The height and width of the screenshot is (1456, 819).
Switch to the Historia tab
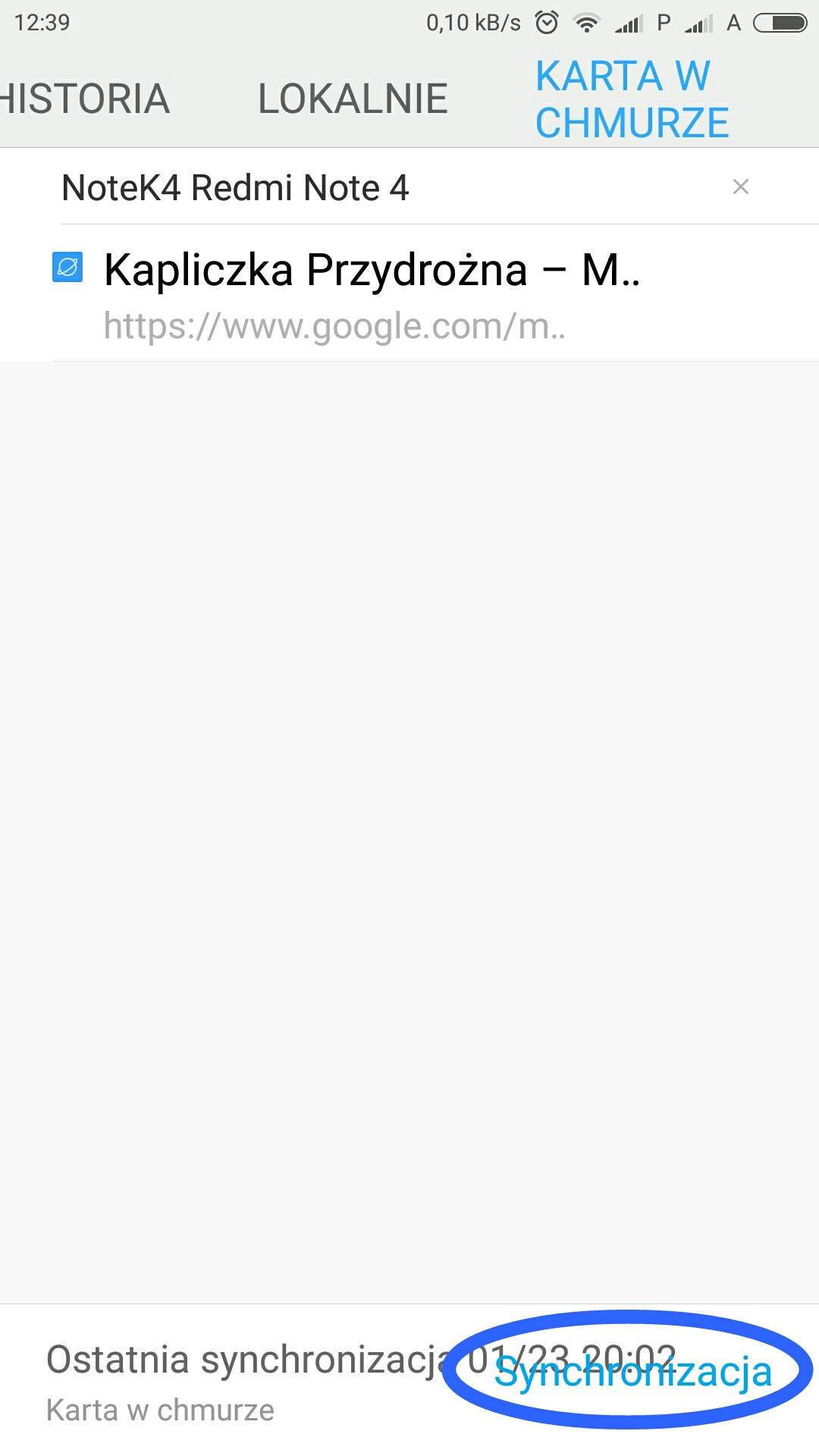85,99
